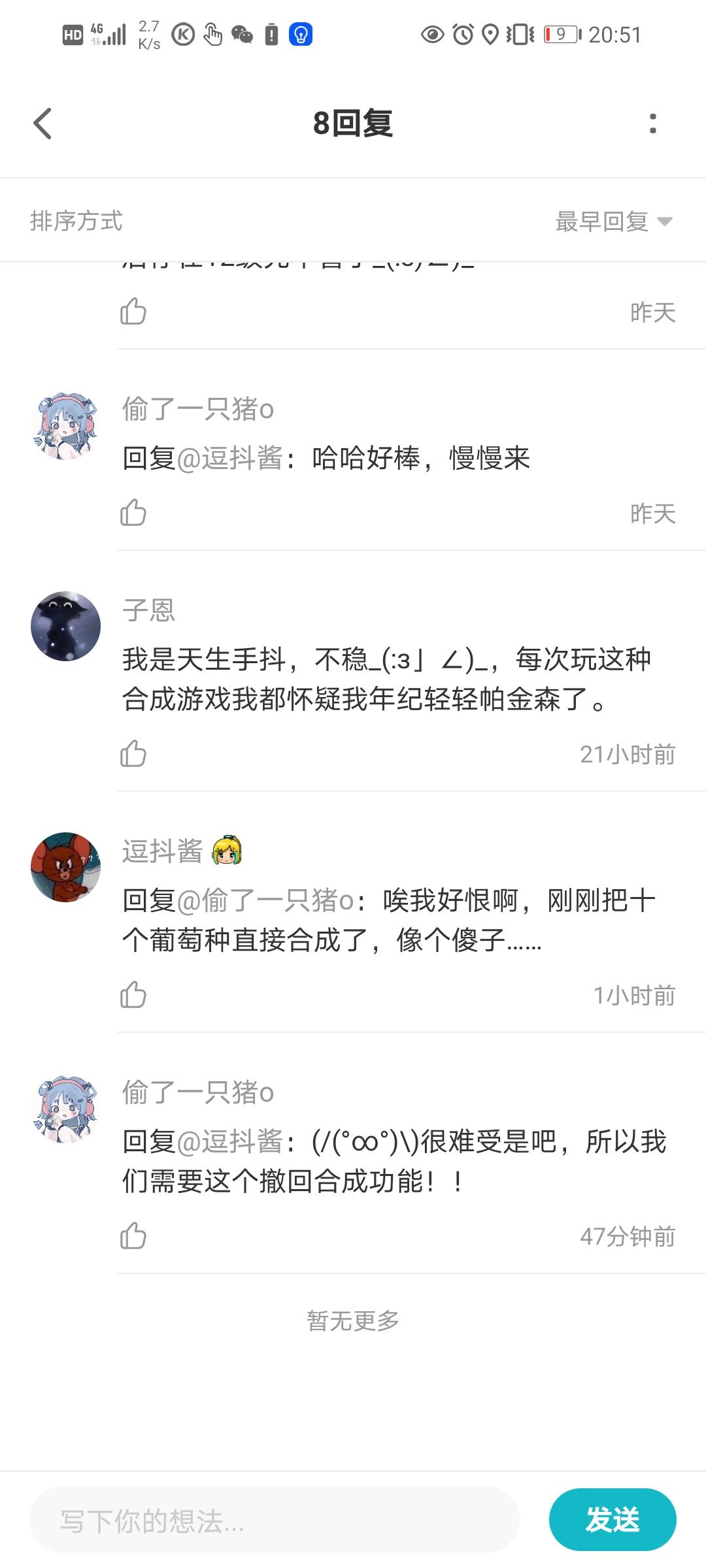706x1568 pixels.
Task: Like 子恩's comment about shaky hands
Action: click(x=133, y=754)
